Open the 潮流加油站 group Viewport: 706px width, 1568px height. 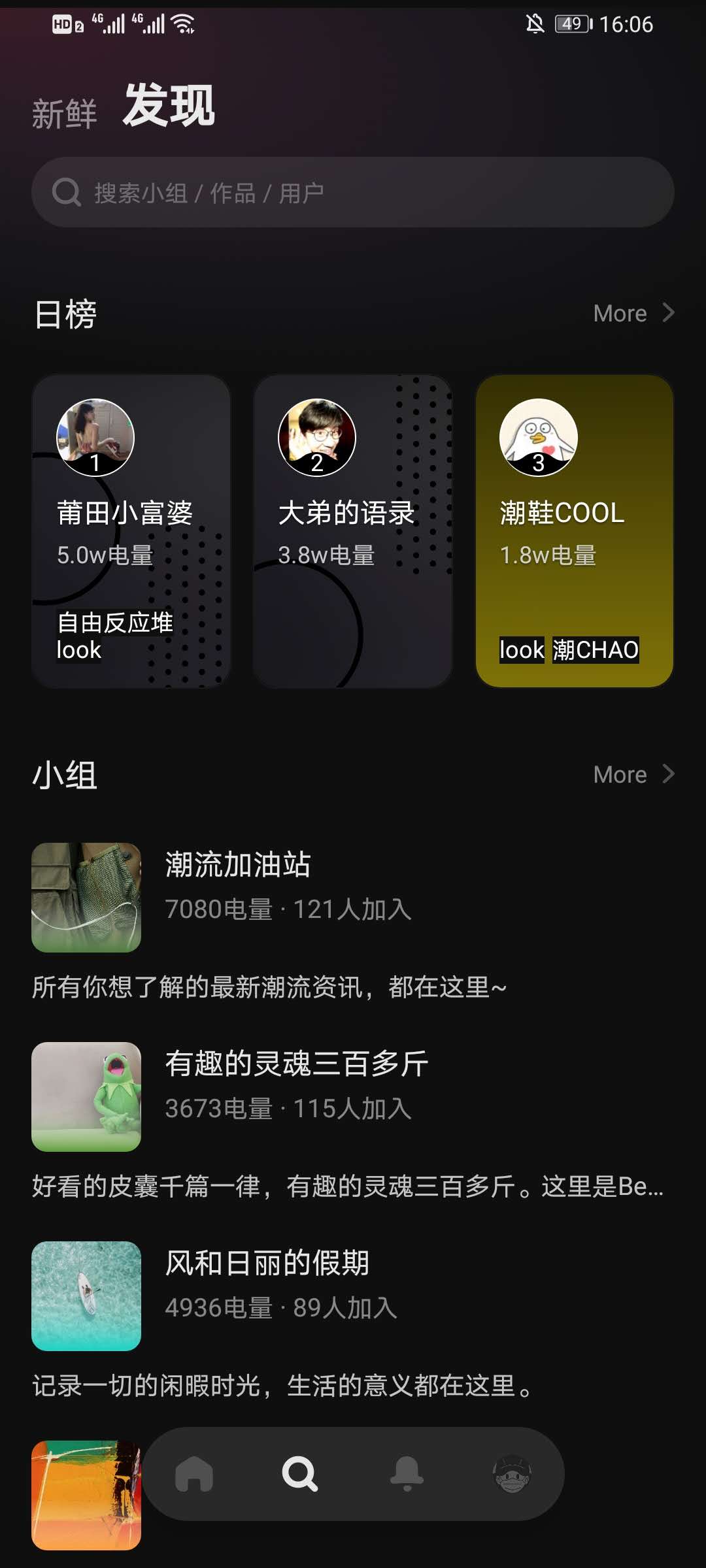238,865
